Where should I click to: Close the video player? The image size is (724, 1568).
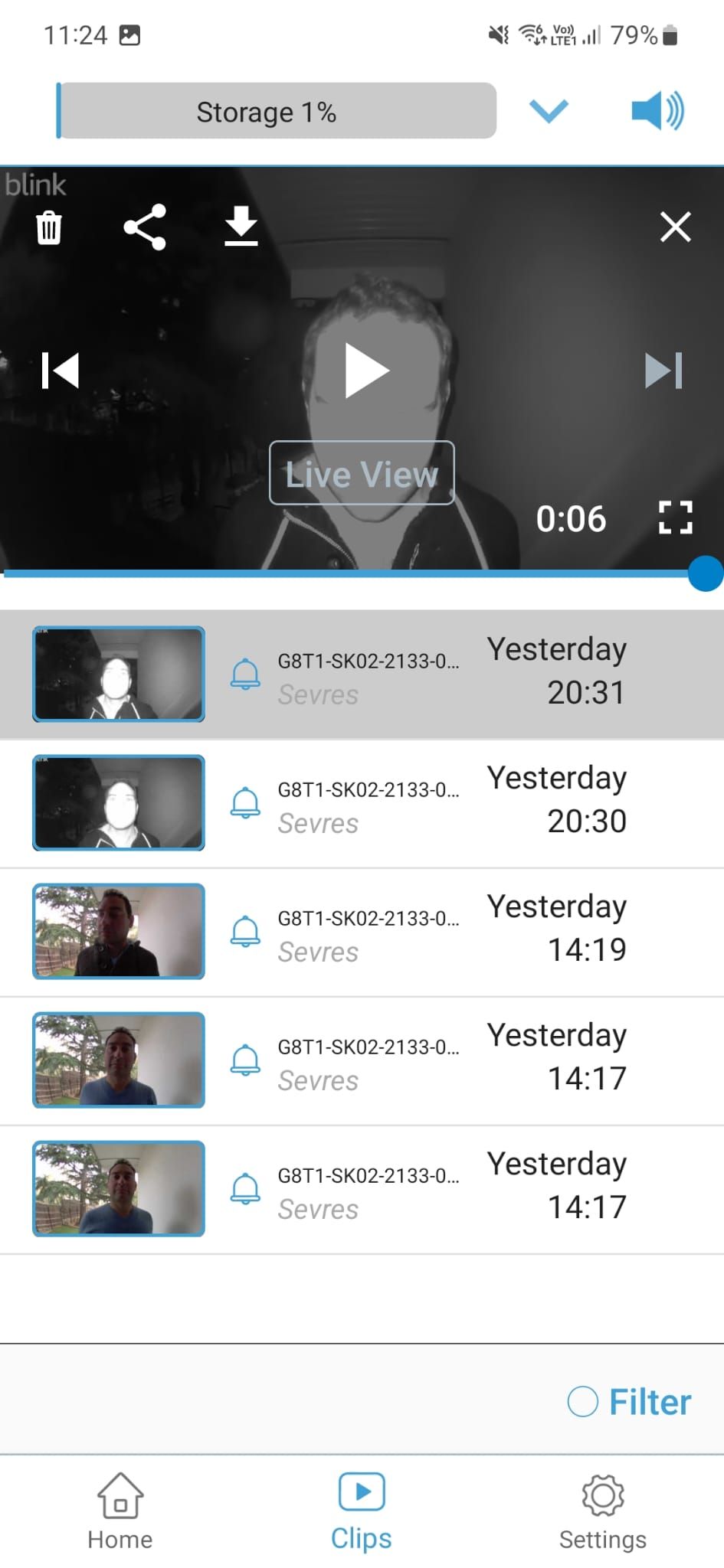coord(675,227)
